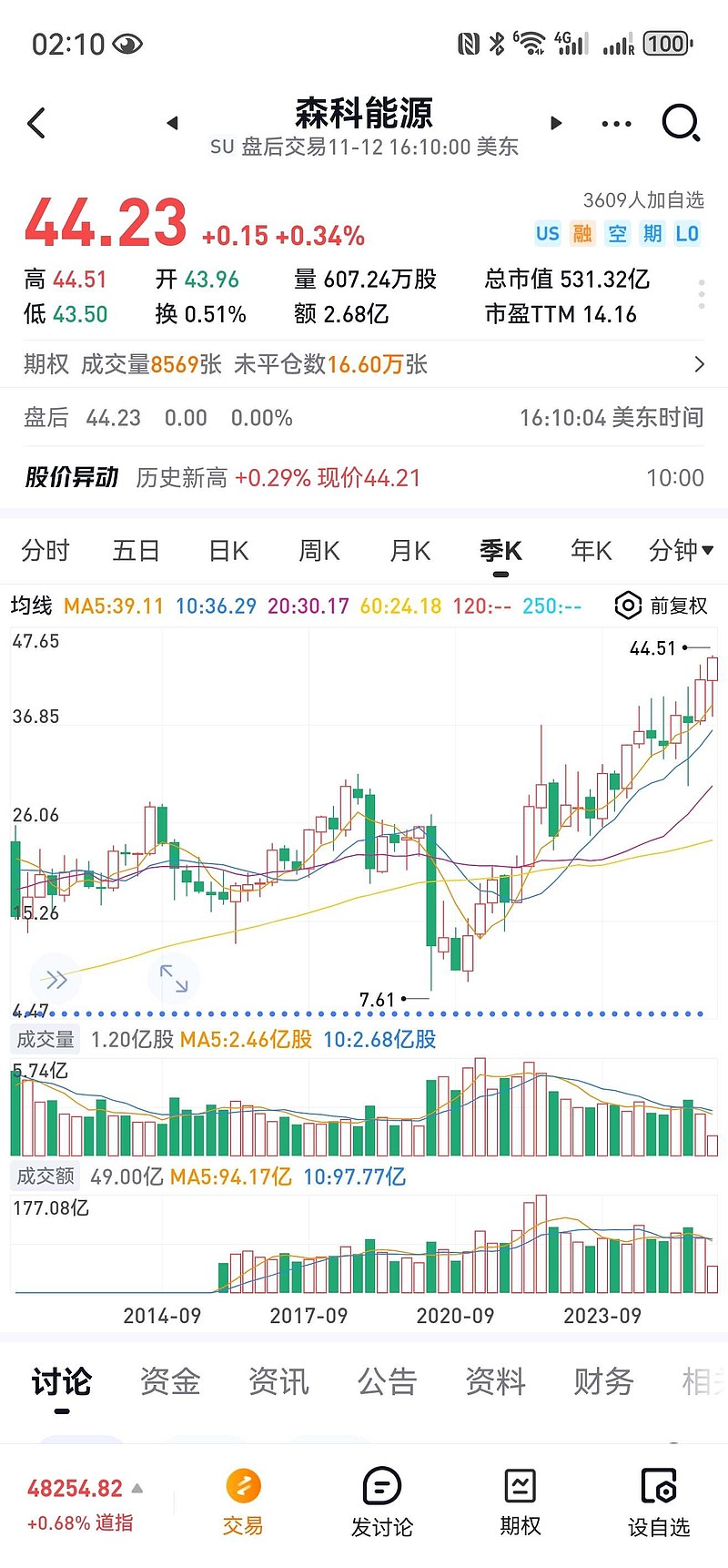Expand the 期权 options volume row chevron
Screen dimensions: 728x1568
coord(698,364)
